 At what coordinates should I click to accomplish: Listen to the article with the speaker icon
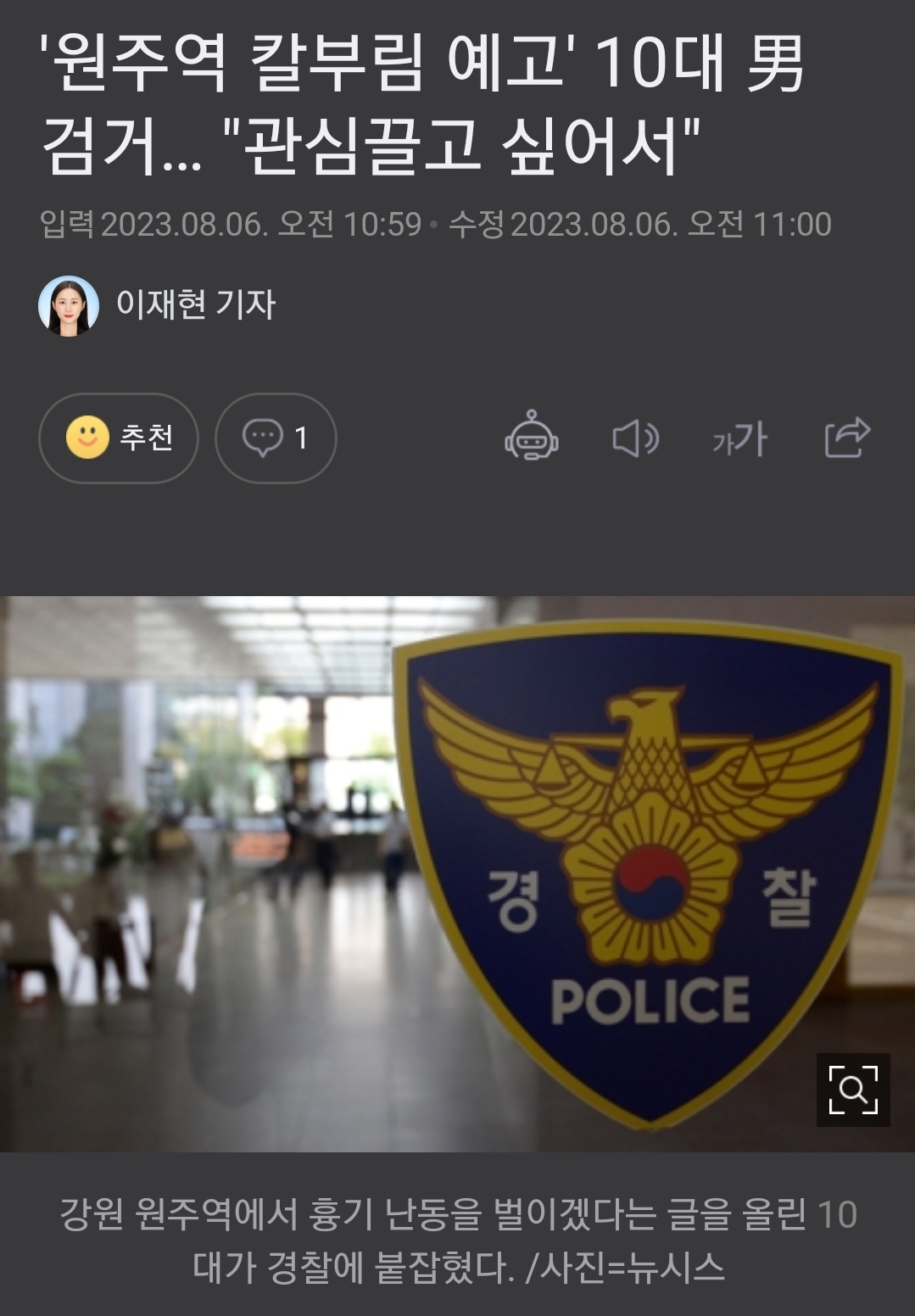click(635, 438)
